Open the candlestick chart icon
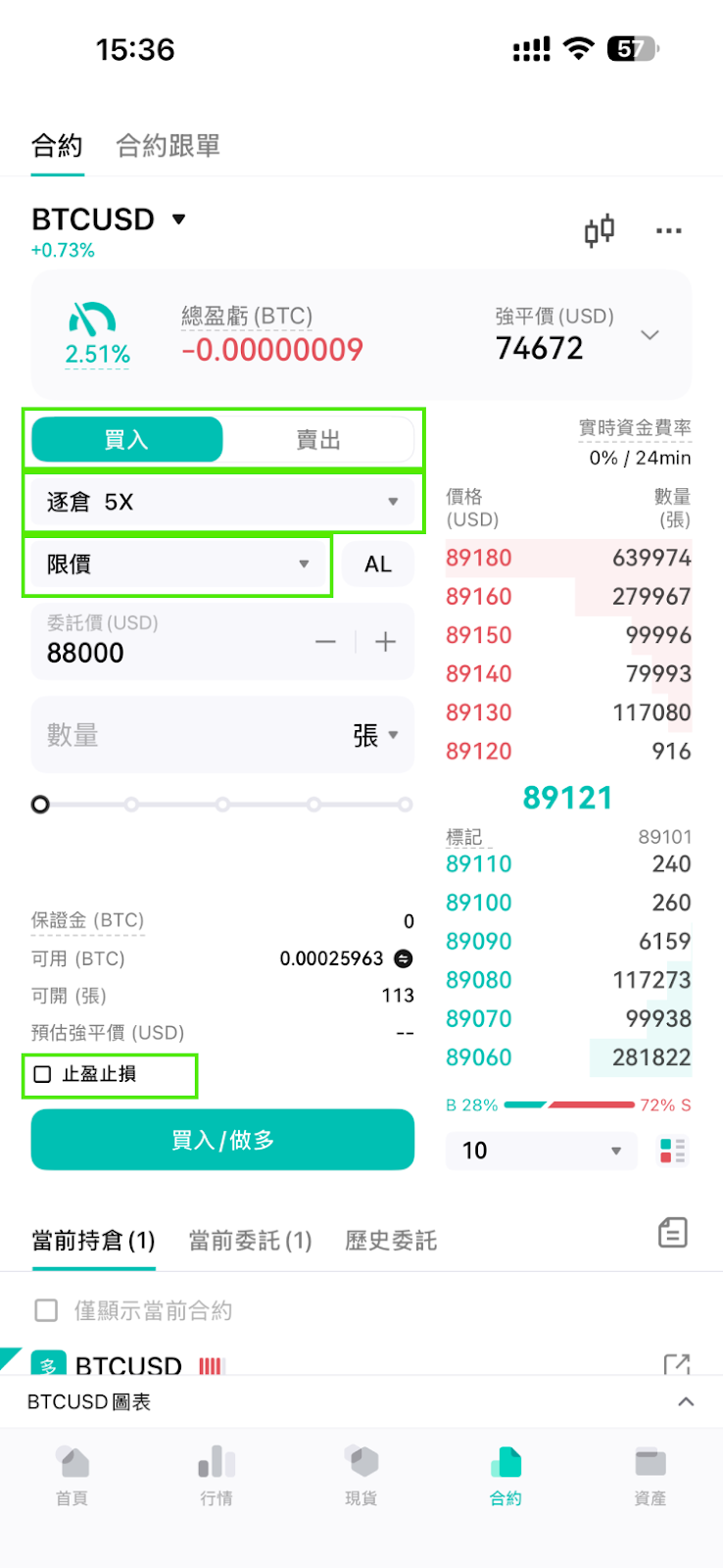This screenshot has width=723, height=1568. pos(600,230)
